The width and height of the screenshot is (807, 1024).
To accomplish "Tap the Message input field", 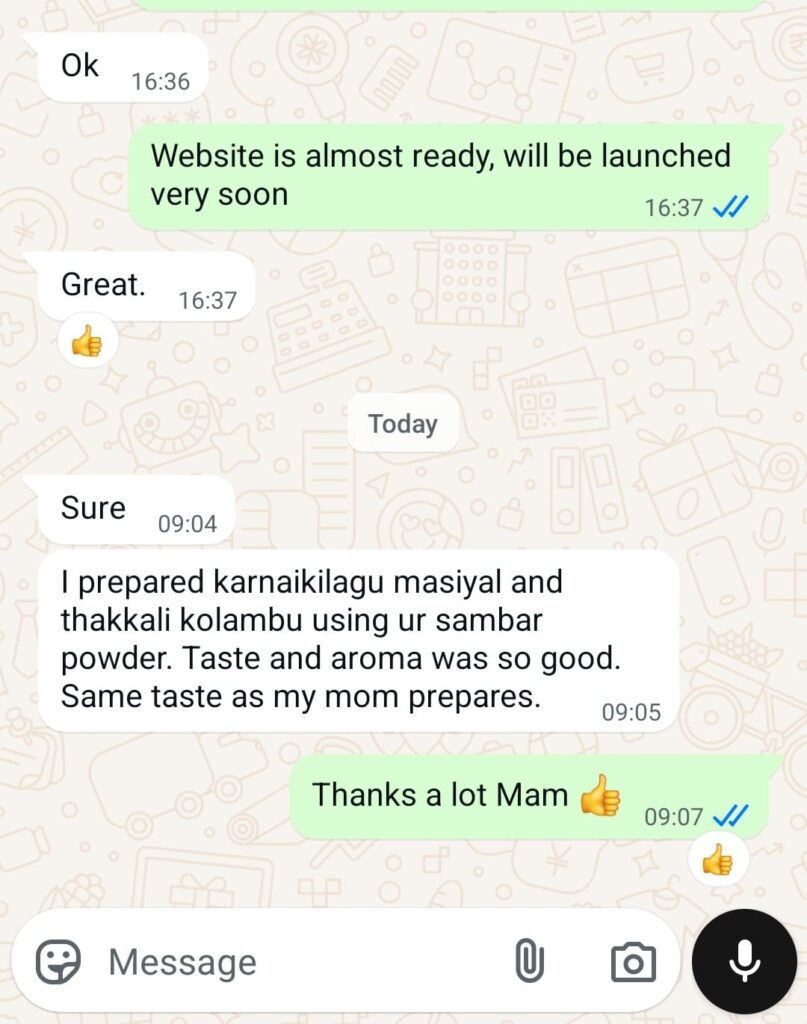I will (x=290, y=962).
